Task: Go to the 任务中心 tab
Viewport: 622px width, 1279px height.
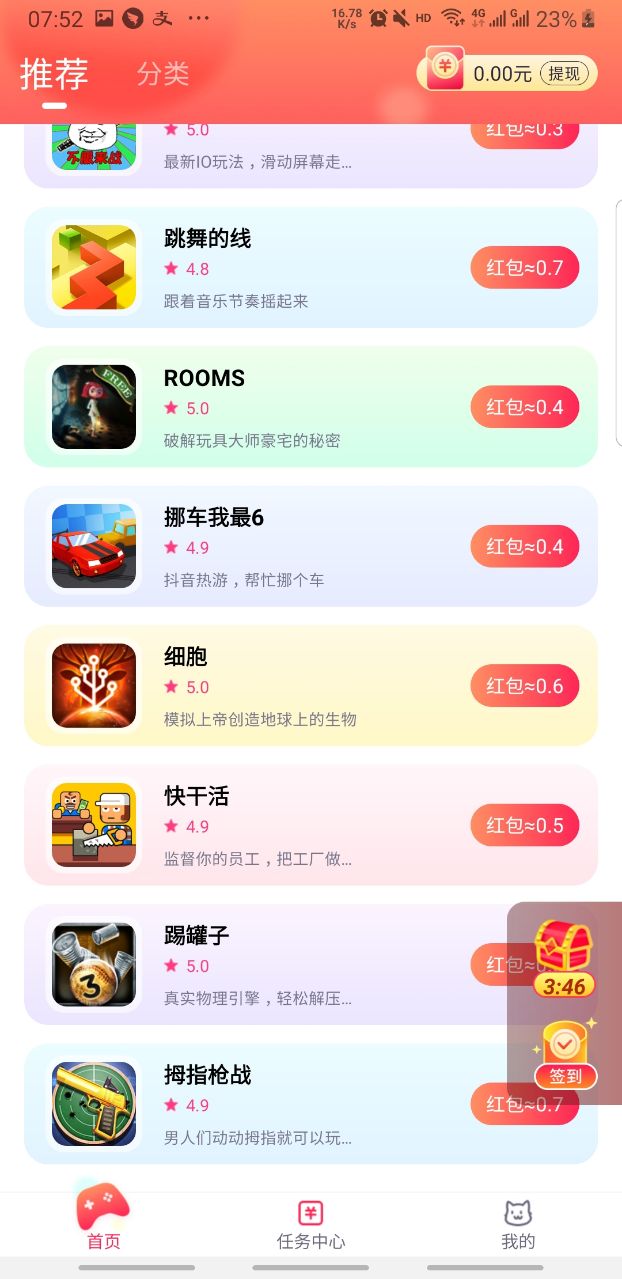Action: (311, 1225)
